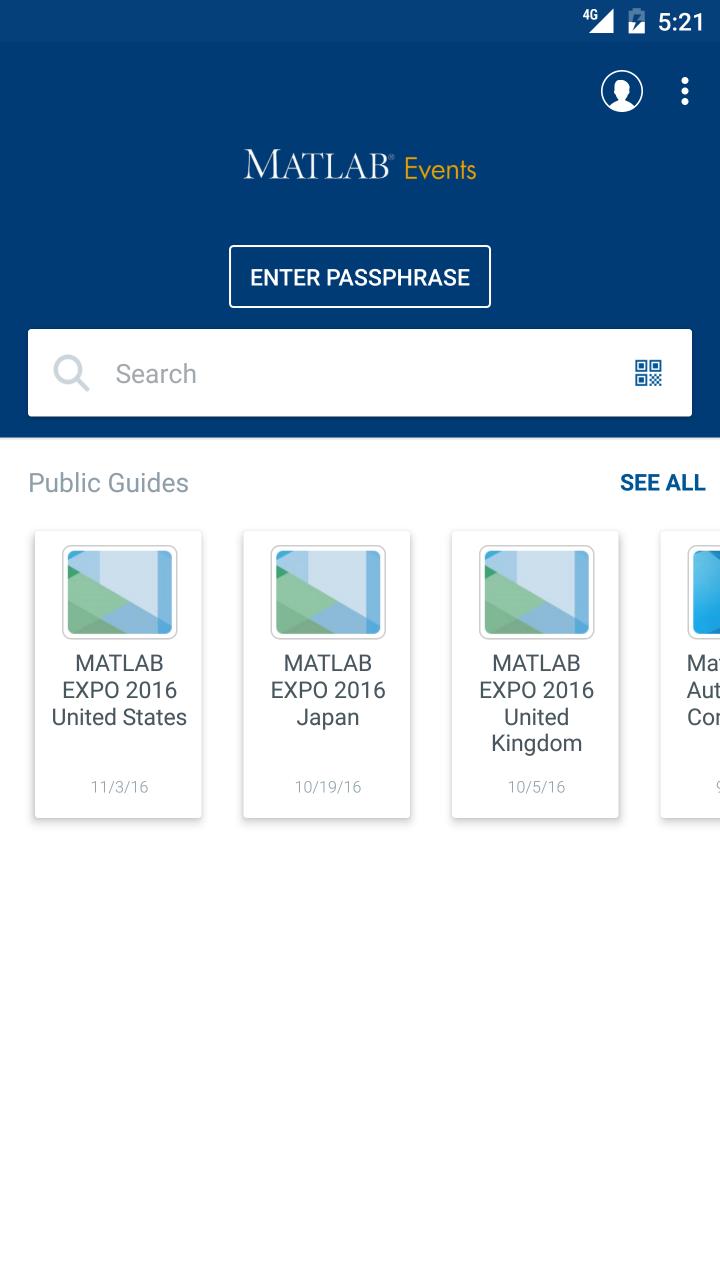The image size is (720, 1280).
Task: Tap the United Kingdom guide thumbnail image
Action: [536, 592]
